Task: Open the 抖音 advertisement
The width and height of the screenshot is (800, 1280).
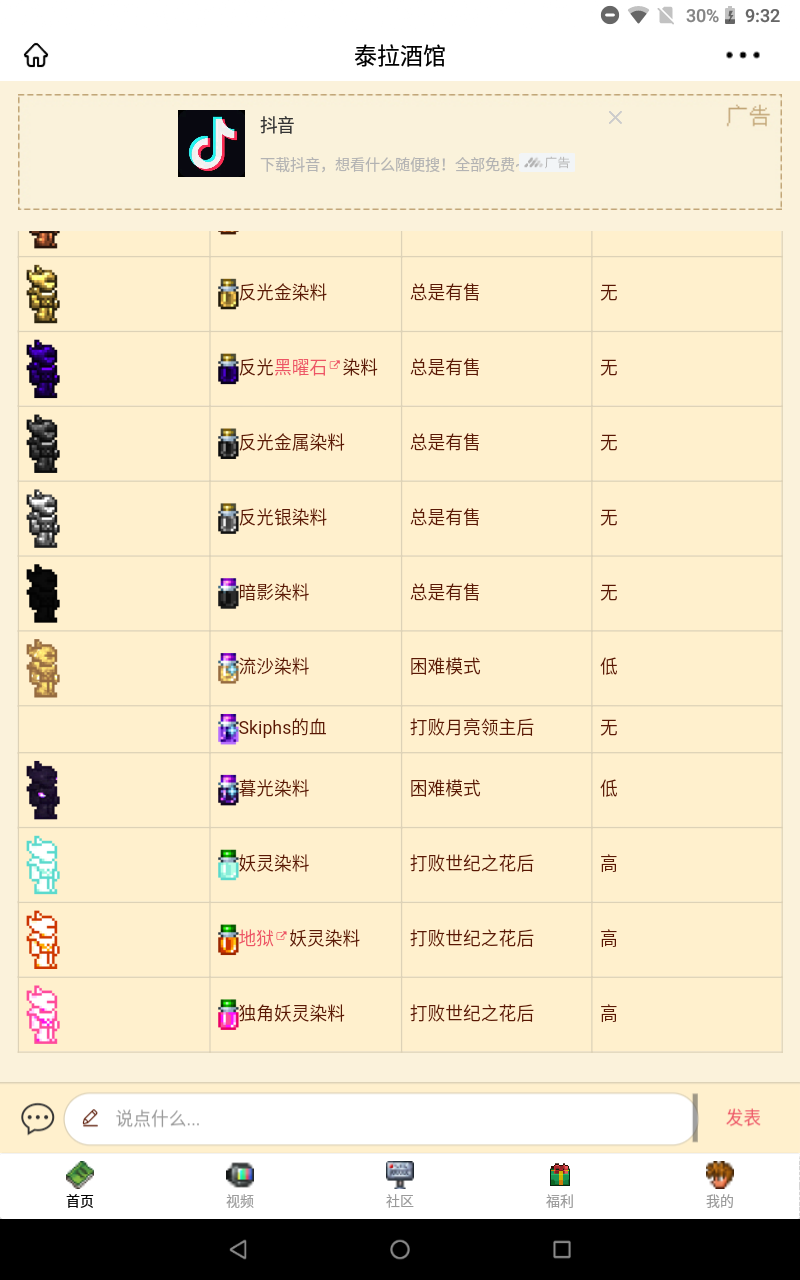Action: [400, 144]
